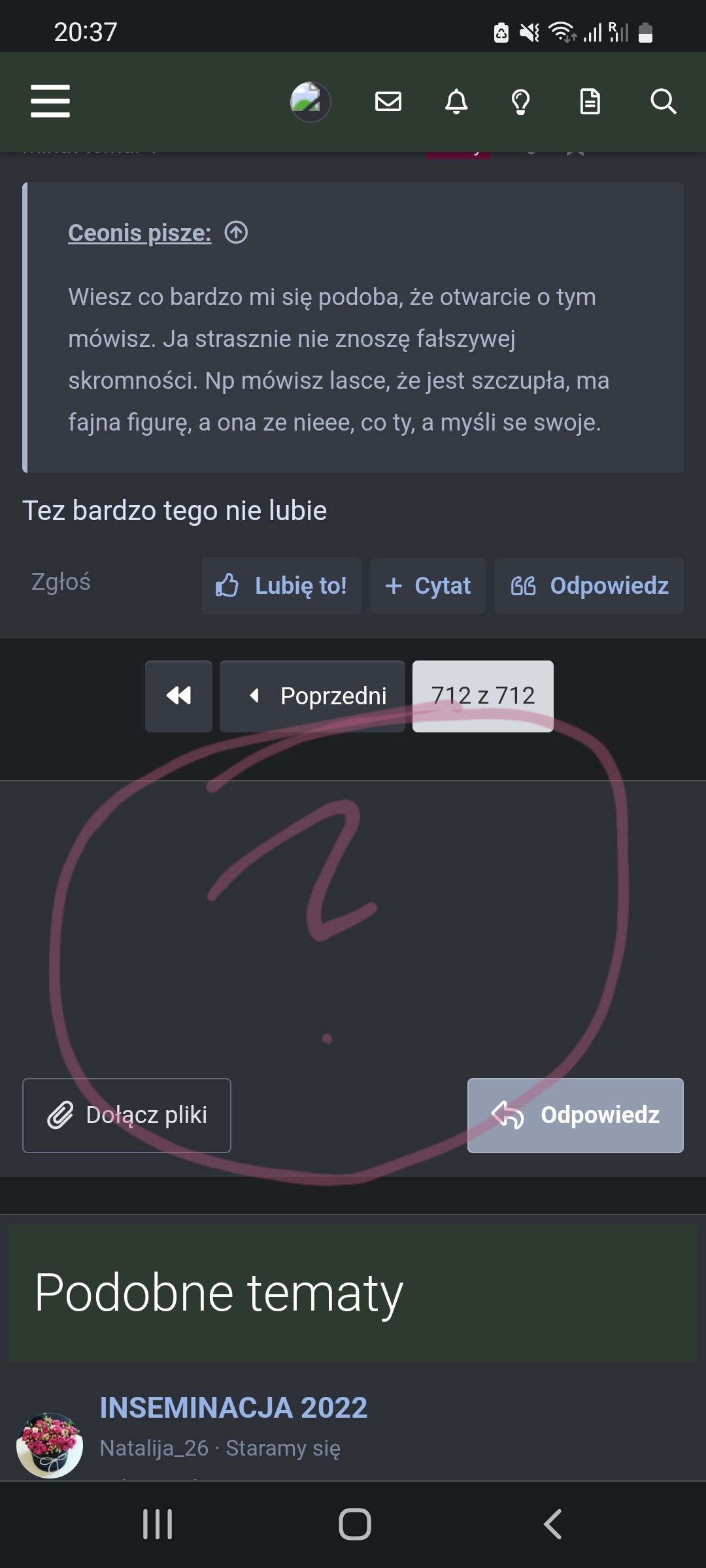The height and width of the screenshot is (1568, 706).
Task: Submit the reply with the bottom Odpowiedz button
Action: pos(575,1115)
